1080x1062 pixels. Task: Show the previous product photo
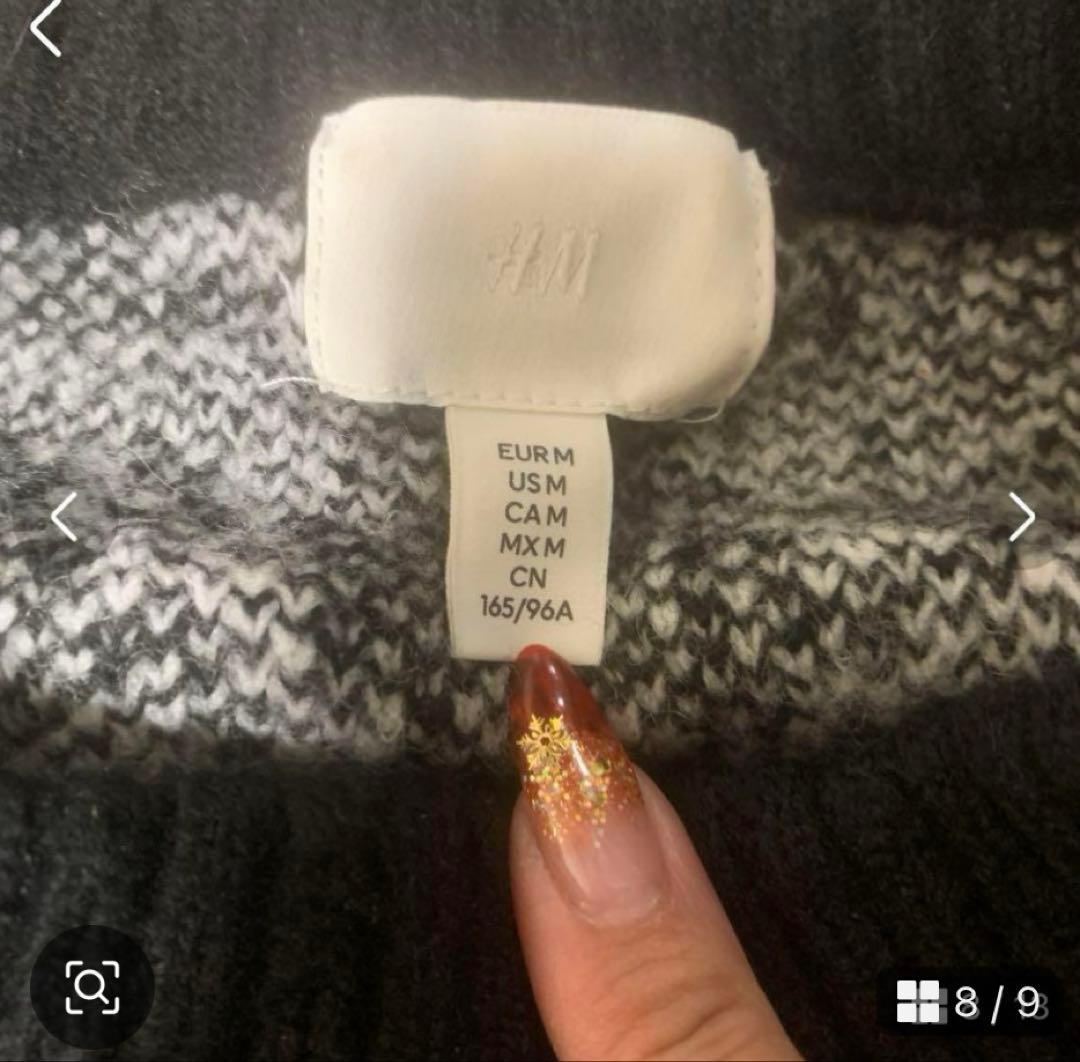(x=64, y=517)
